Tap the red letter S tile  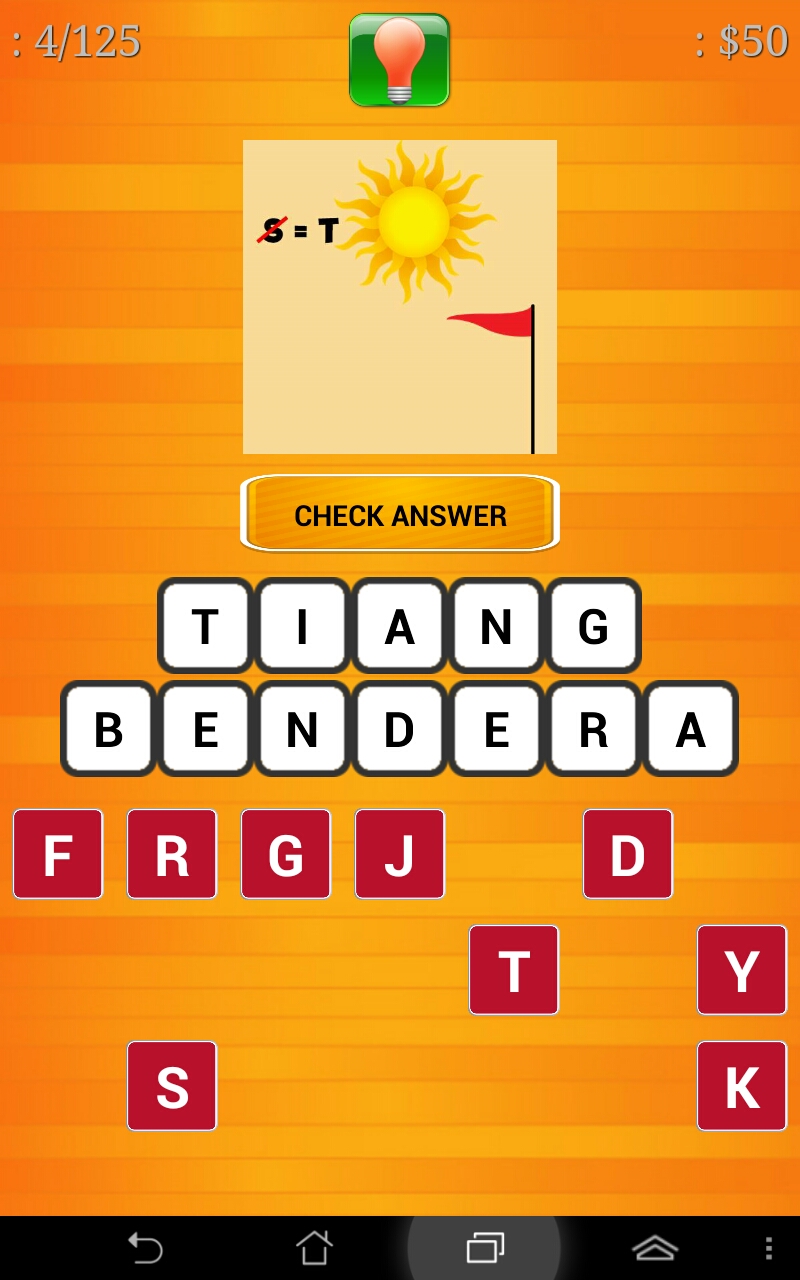pos(172,1086)
